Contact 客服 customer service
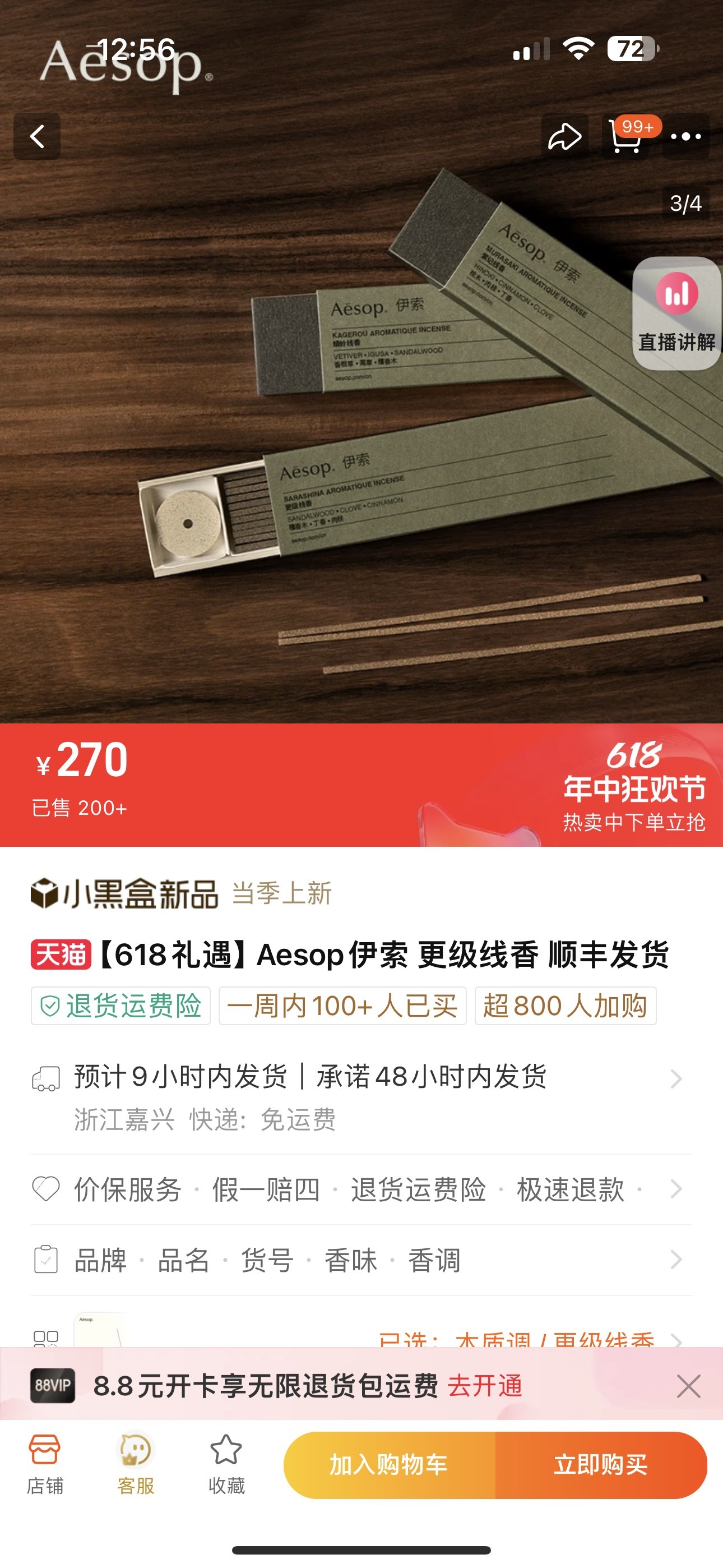Screen dimensions: 723x1568 [135, 1464]
